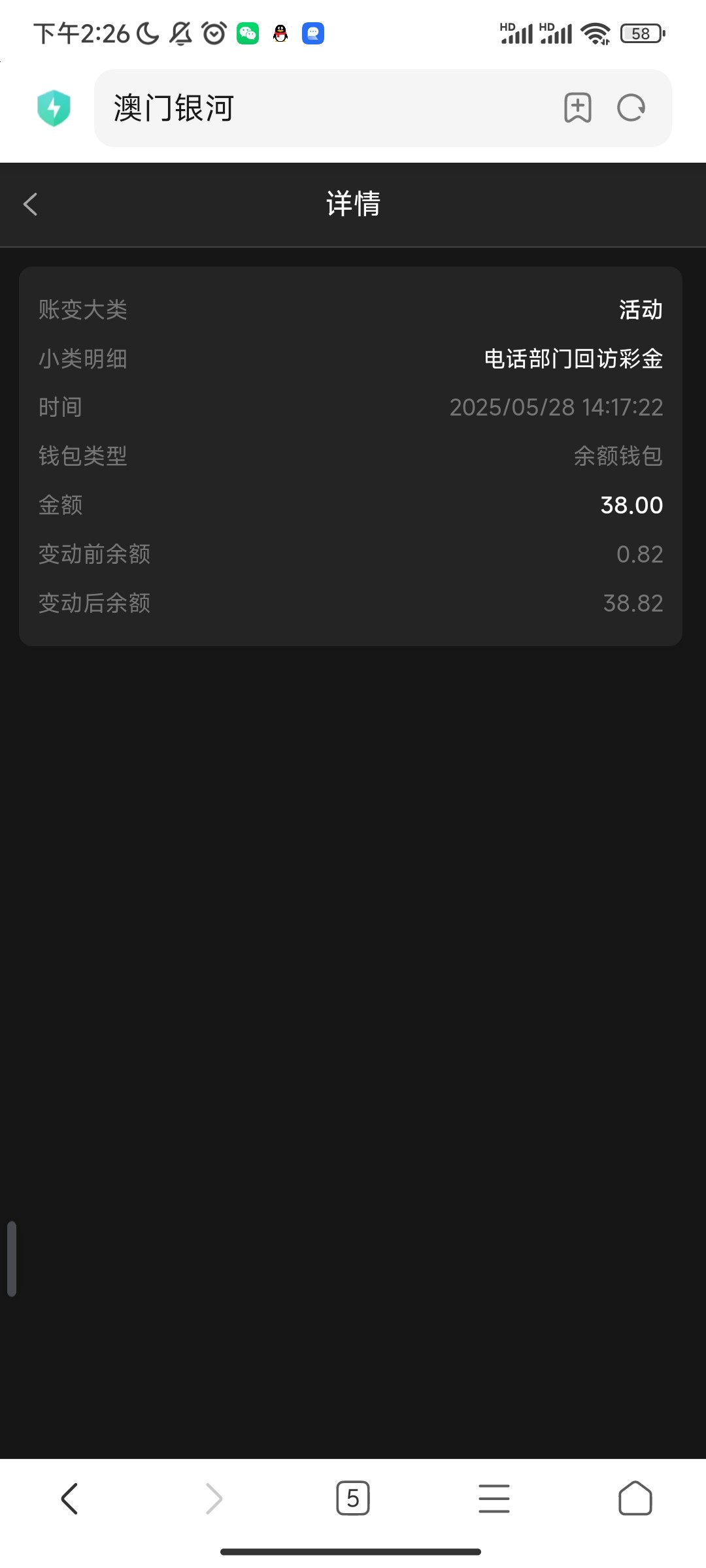Bookmark this page in the browser
The height and width of the screenshot is (1568, 706).
pyautogui.click(x=577, y=108)
